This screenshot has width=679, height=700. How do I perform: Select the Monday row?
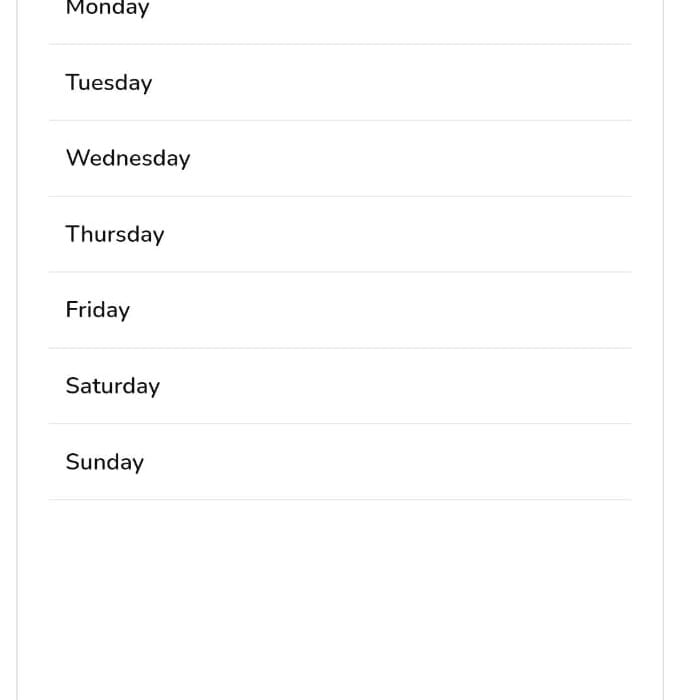click(107, 10)
